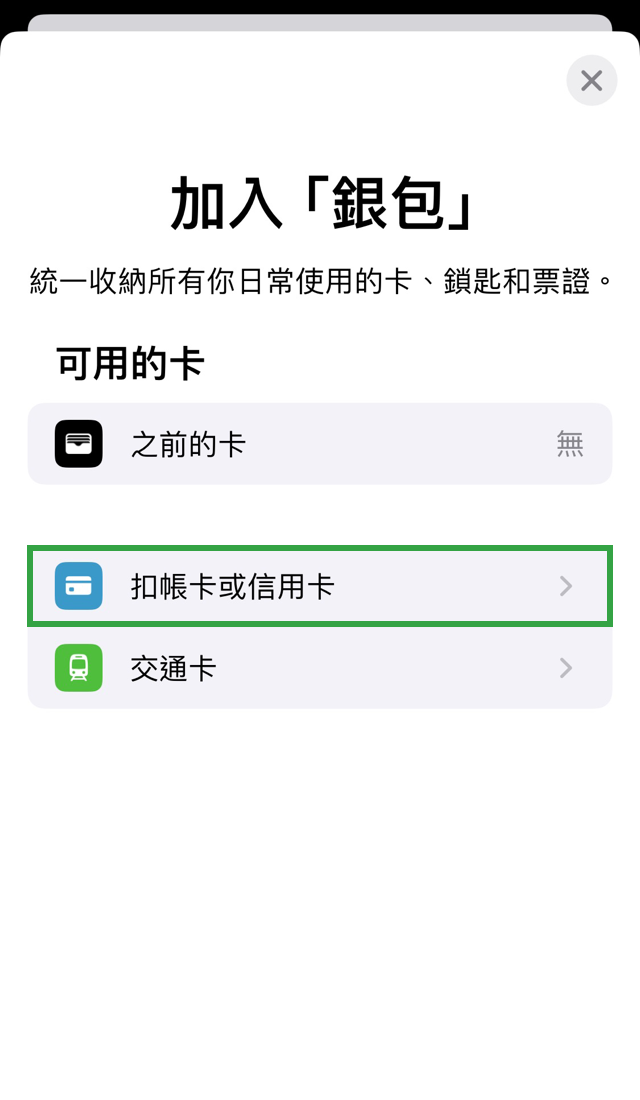Choose 交通卡 to add transit card
Image resolution: width=640 pixels, height=1100 pixels.
[320, 668]
